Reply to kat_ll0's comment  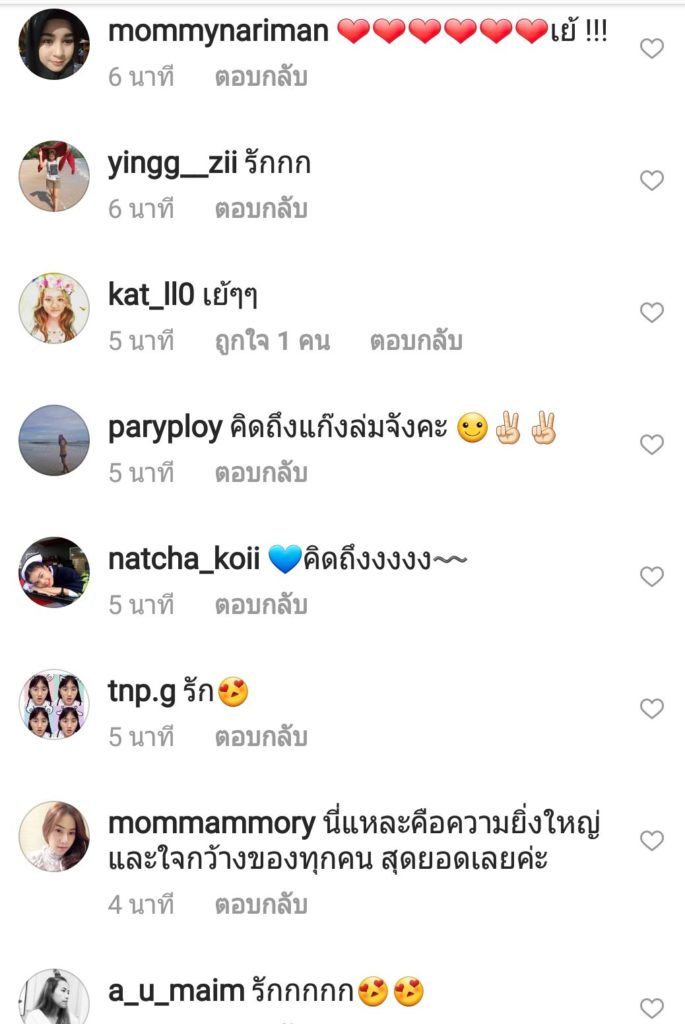(x=416, y=341)
